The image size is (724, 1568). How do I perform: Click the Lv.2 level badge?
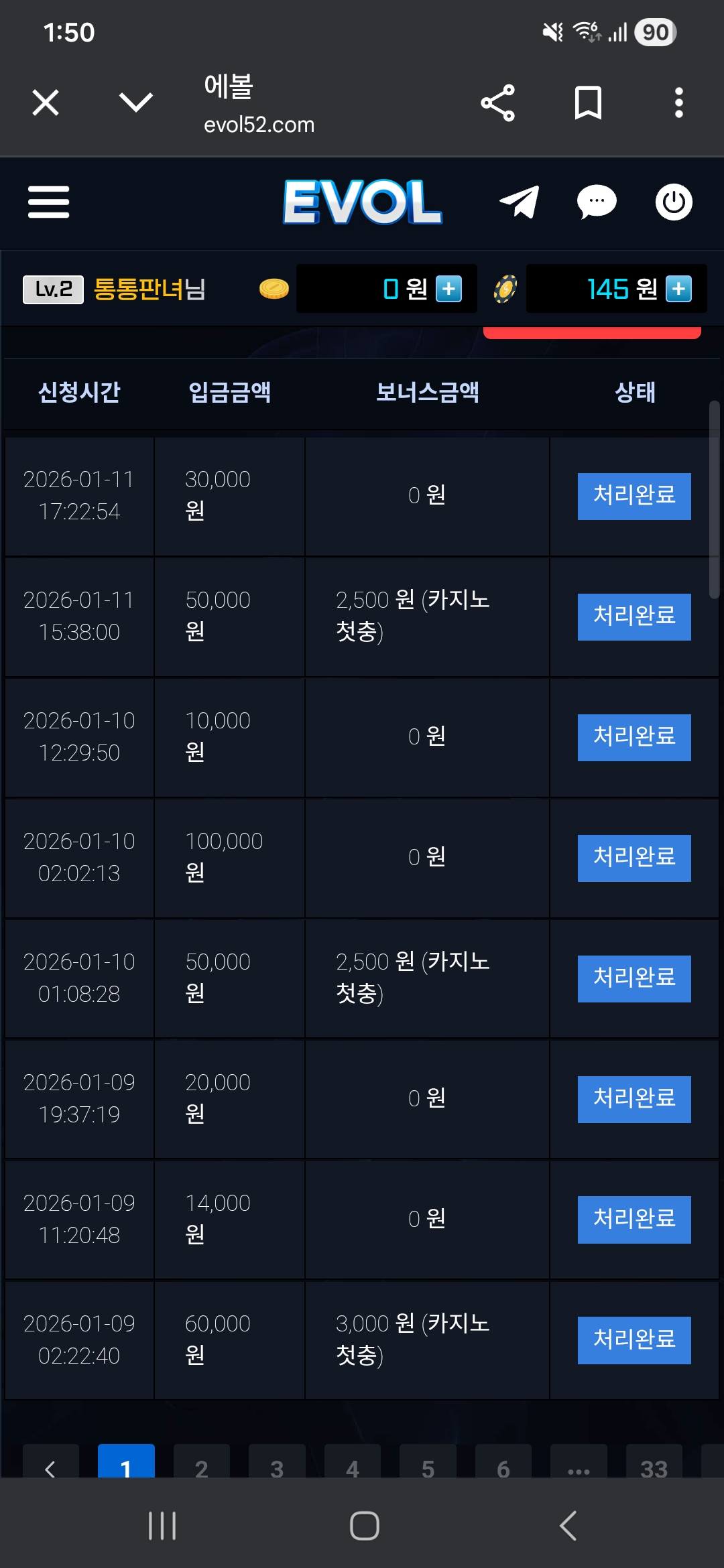point(53,288)
